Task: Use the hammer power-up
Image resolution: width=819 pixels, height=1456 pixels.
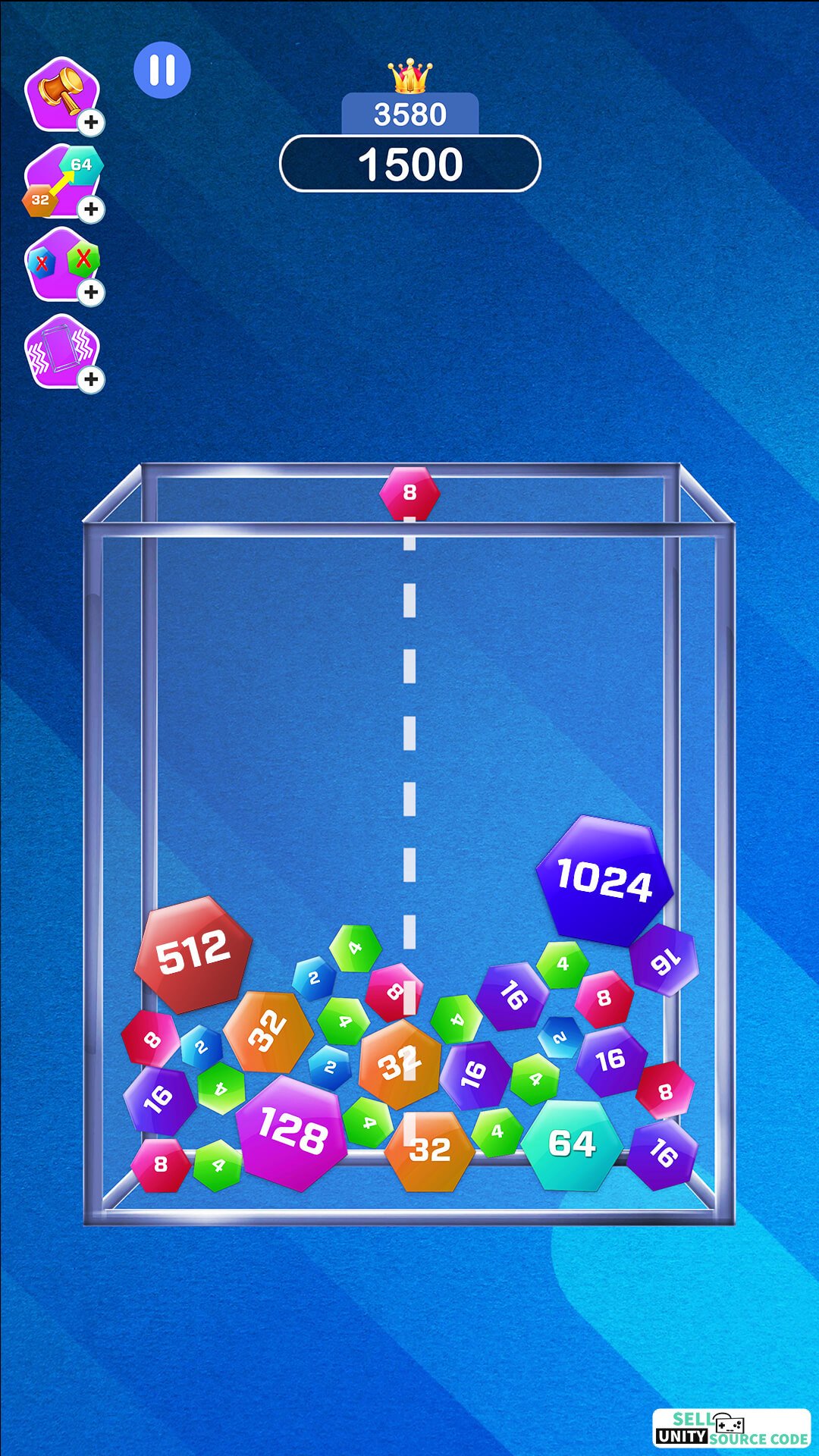Action: click(64, 95)
